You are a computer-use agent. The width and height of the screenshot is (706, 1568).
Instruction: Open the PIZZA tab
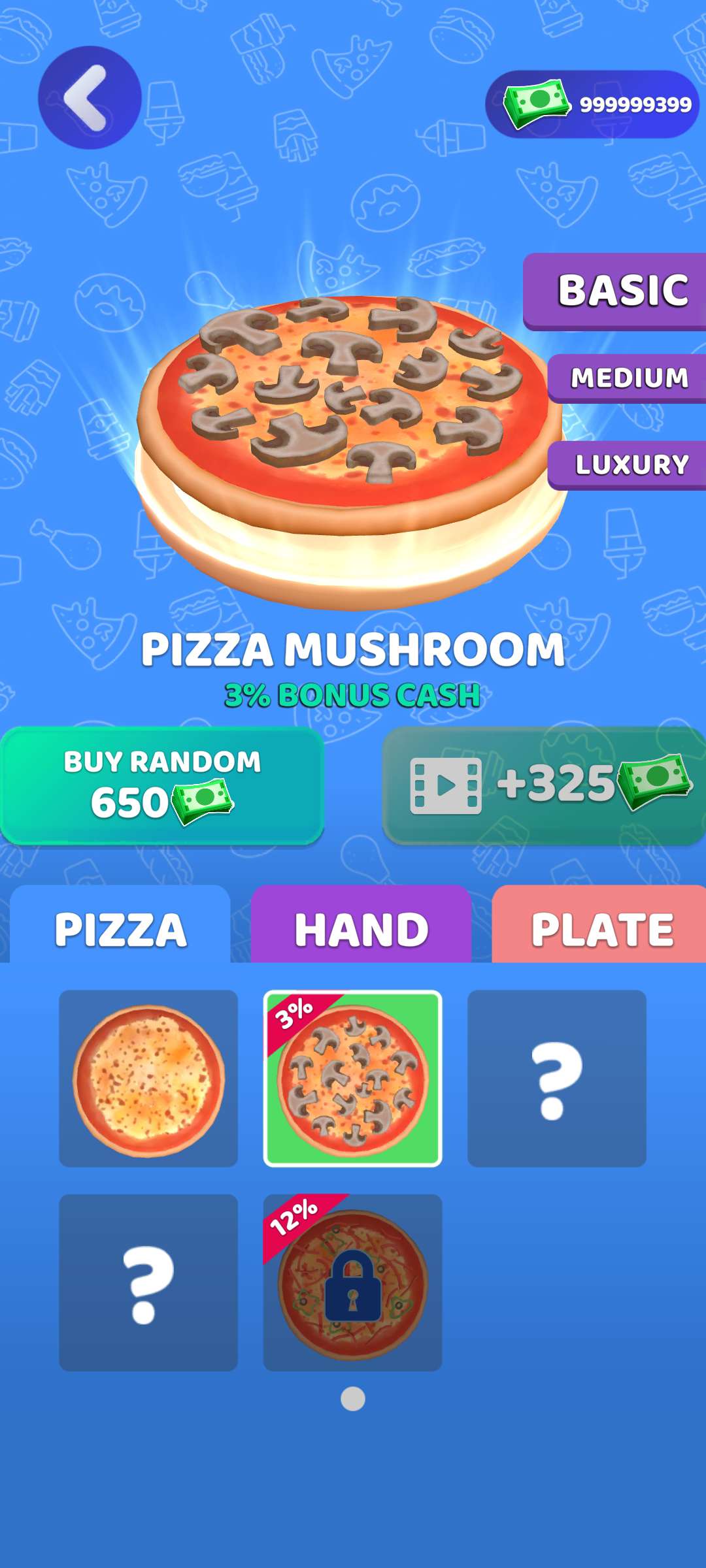[x=120, y=928]
